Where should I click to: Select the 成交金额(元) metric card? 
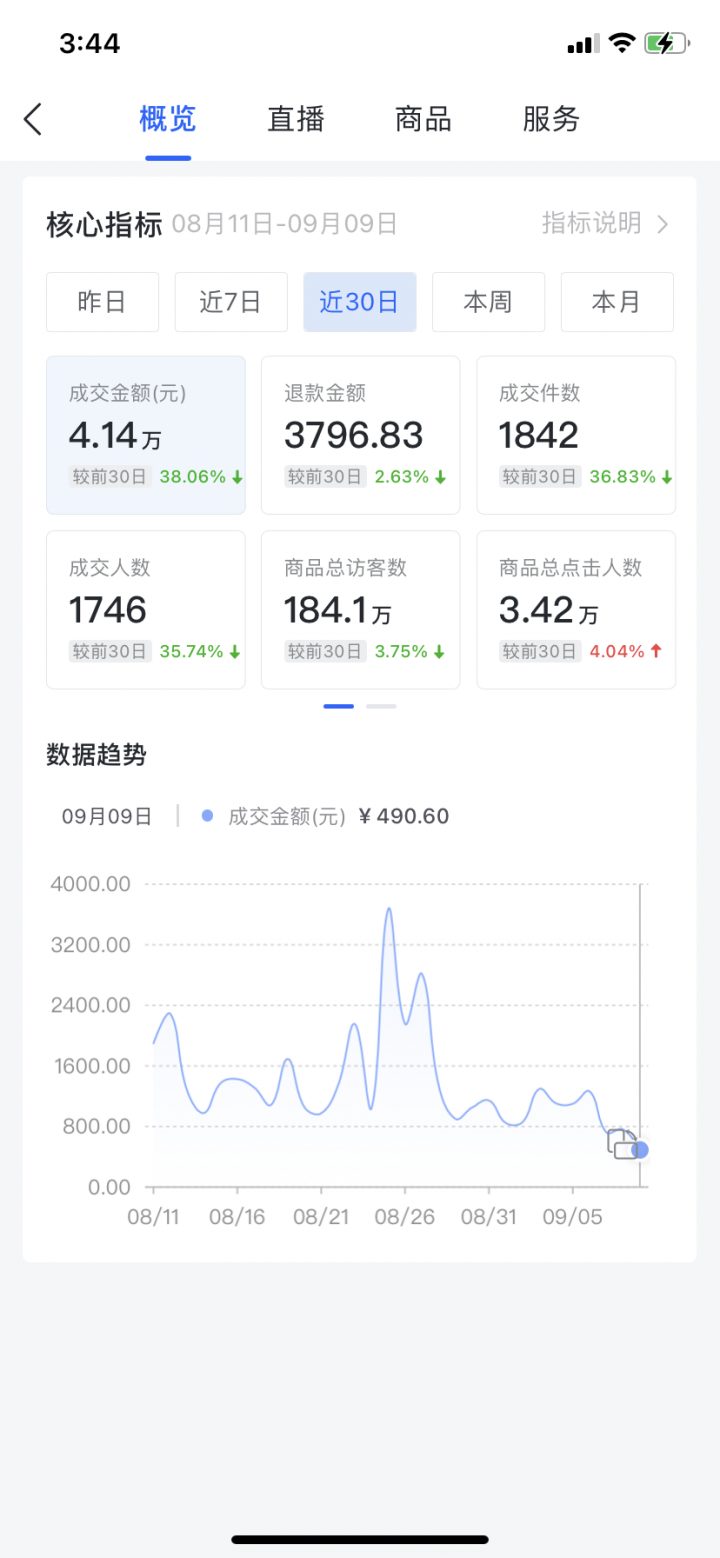[145, 434]
